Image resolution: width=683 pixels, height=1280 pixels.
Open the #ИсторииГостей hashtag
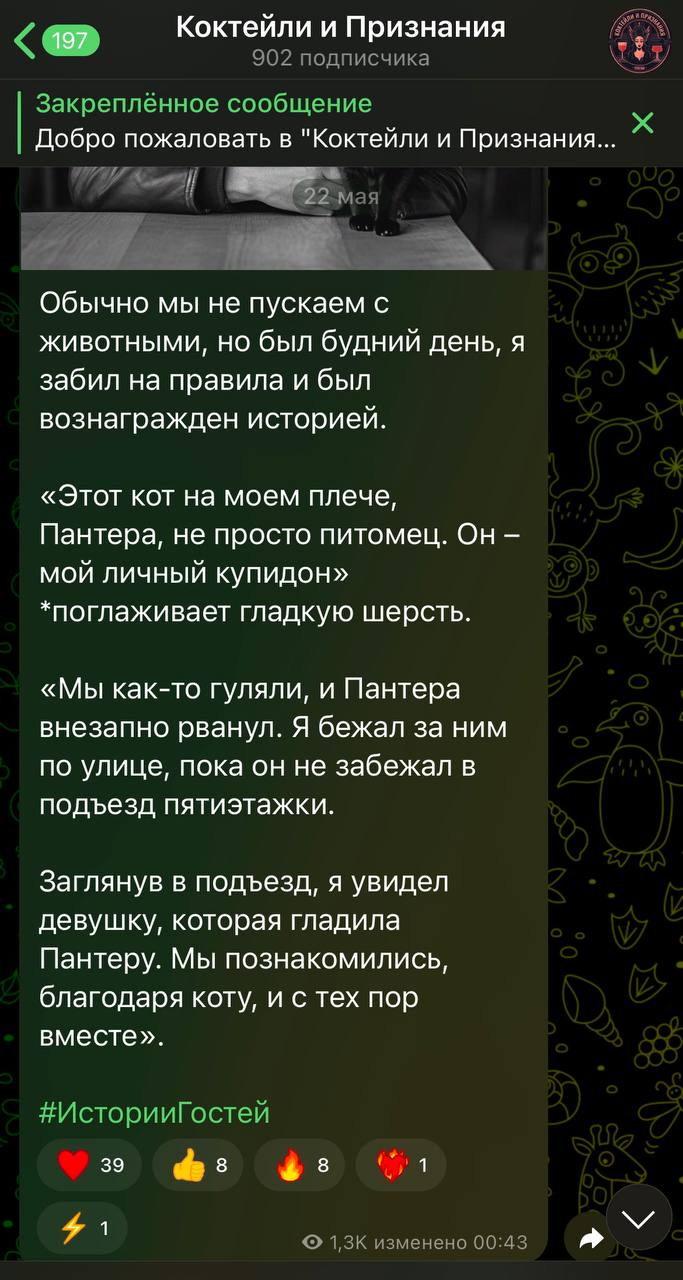154,1112
